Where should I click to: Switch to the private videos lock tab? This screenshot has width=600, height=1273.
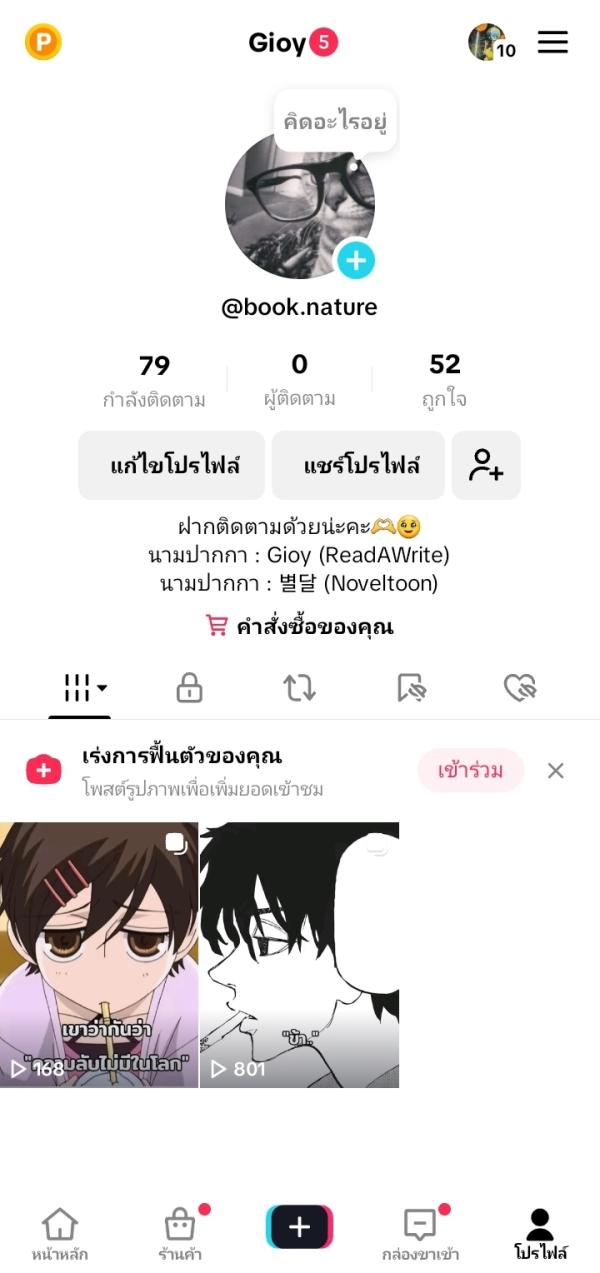click(x=189, y=687)
